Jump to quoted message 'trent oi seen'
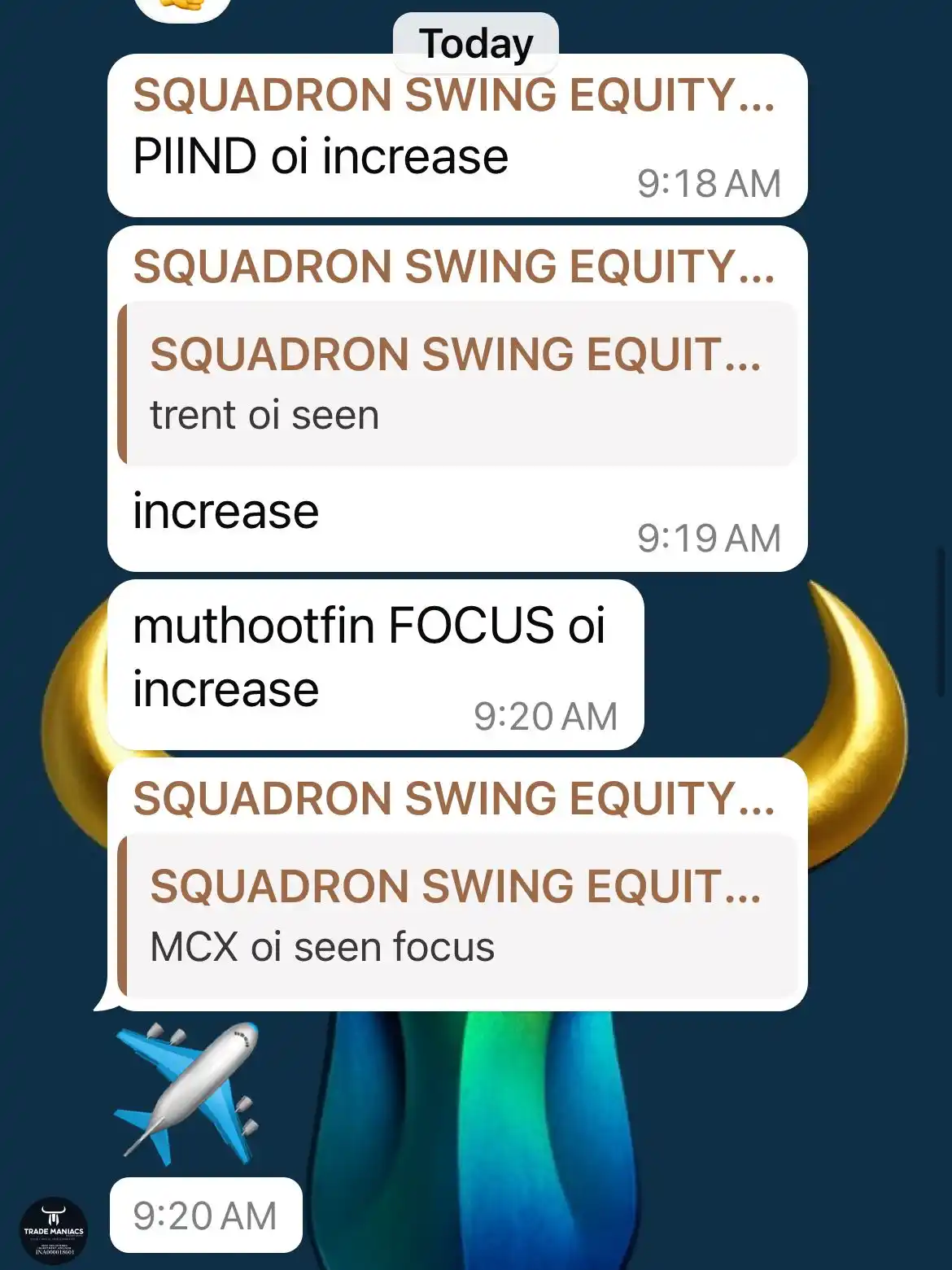Screen dimensions: 952x1270 pos(456,384)
